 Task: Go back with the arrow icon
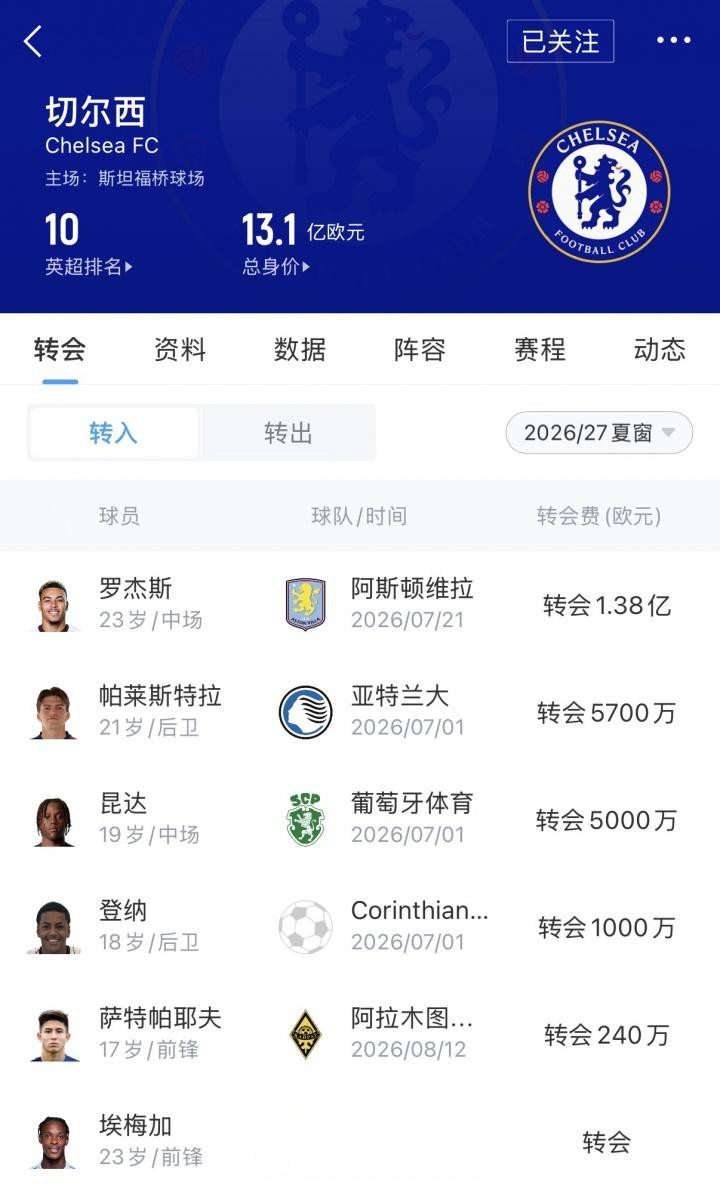33,41
